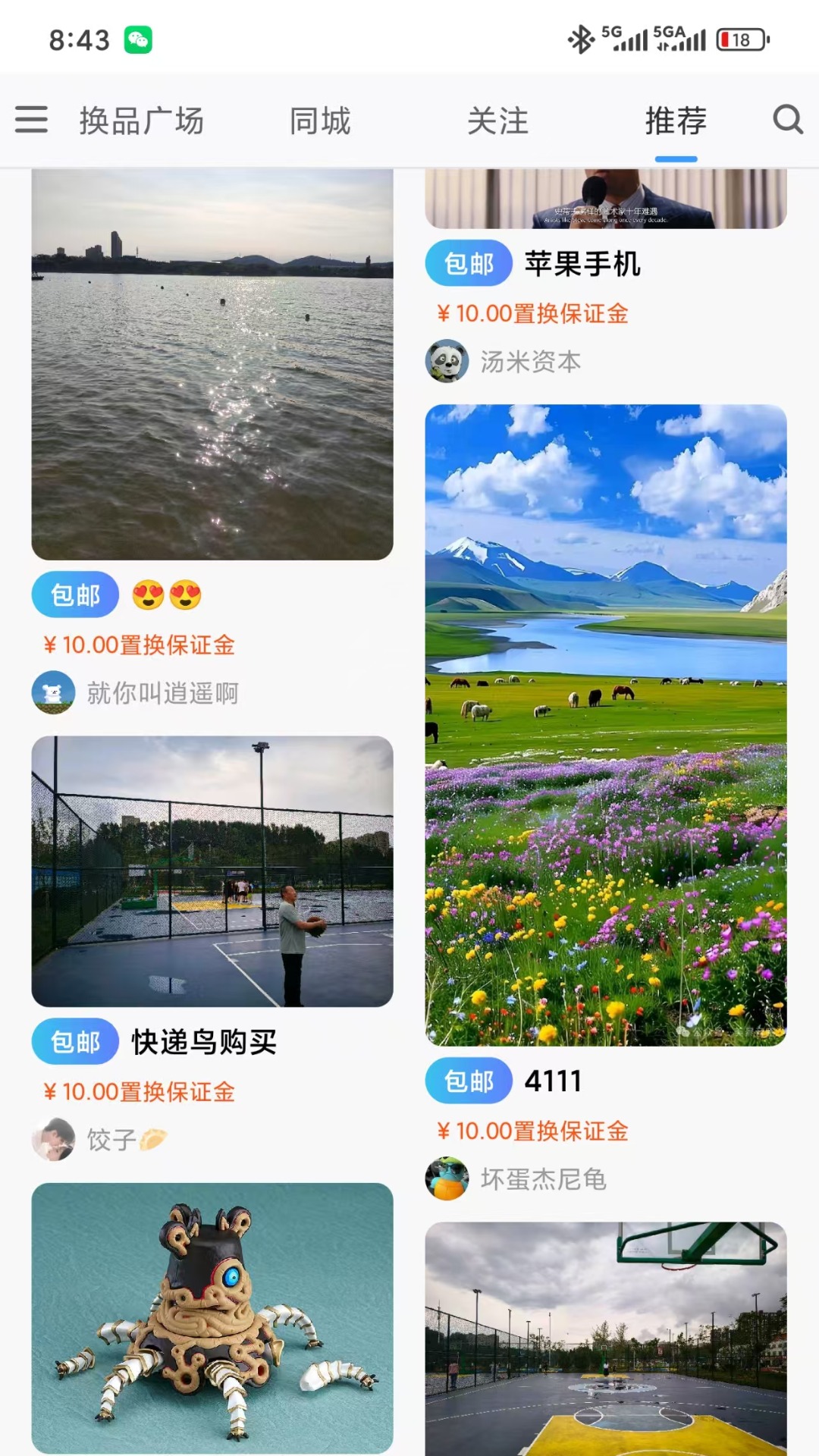
Task: Click the 包邮 badge on 苹果手机 listing
Action: point(468,265)
